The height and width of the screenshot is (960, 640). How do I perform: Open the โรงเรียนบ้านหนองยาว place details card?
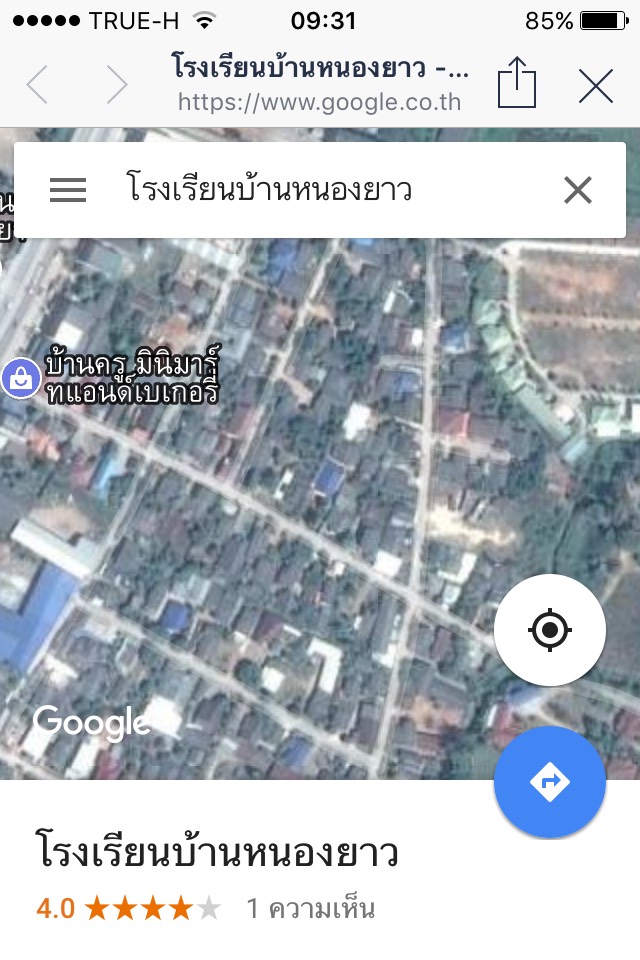click(x=216, y=855)
